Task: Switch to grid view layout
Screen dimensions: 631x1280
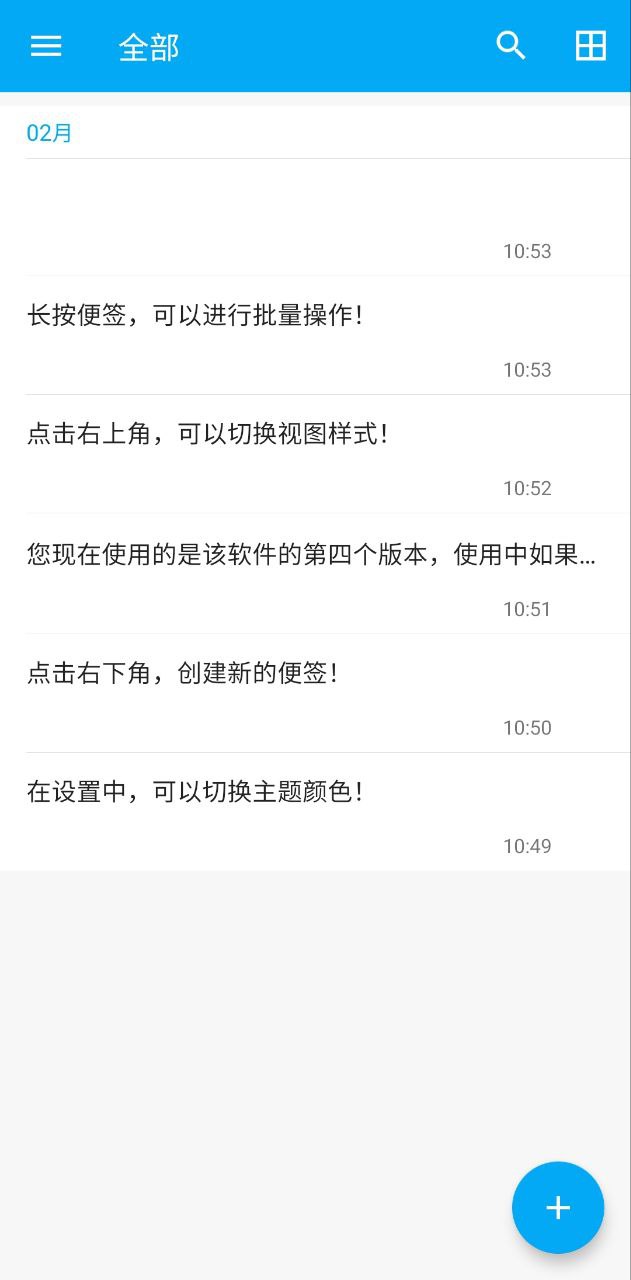Action: (x=591, y=46)
